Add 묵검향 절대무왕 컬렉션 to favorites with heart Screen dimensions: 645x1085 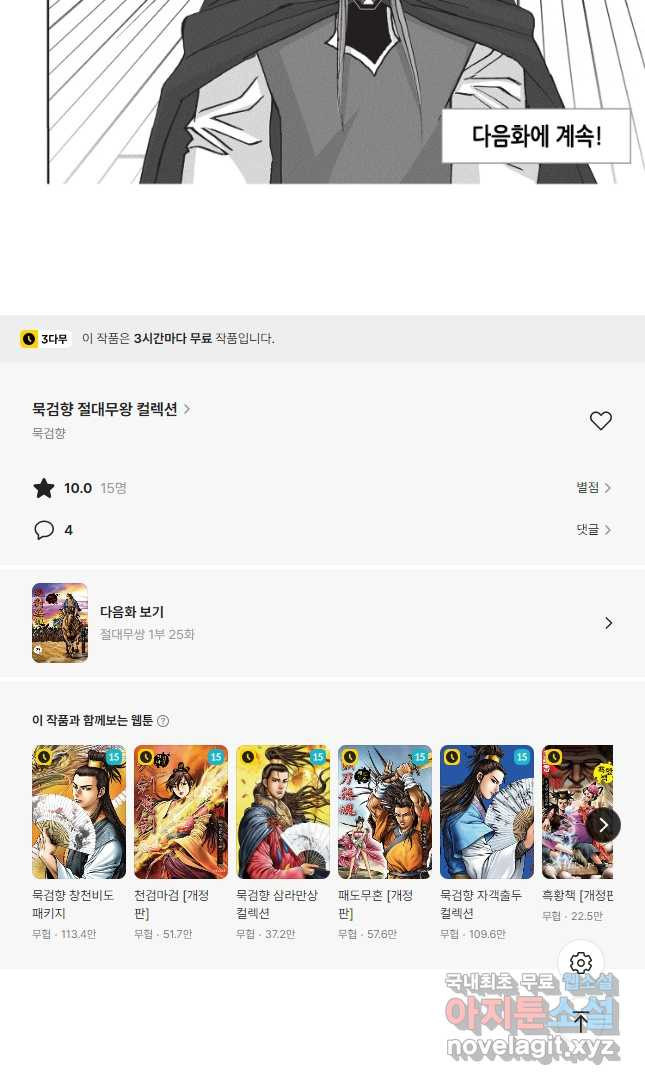tap(600, 420)
